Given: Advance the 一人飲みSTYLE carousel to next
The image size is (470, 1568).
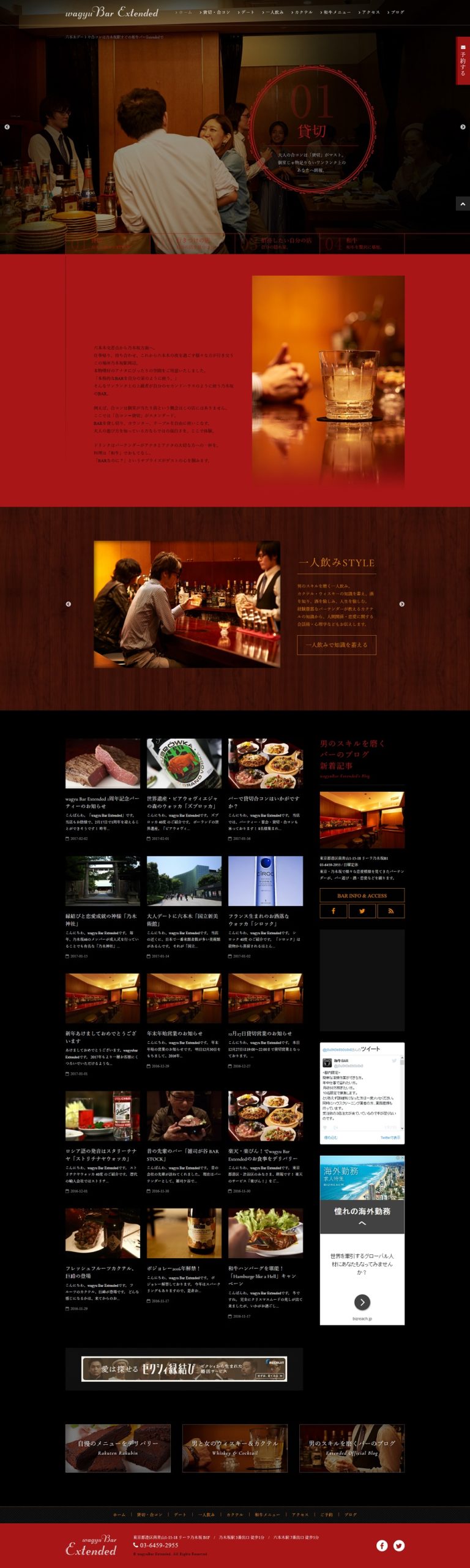Looking at the screenshot, I should (401, 604).
